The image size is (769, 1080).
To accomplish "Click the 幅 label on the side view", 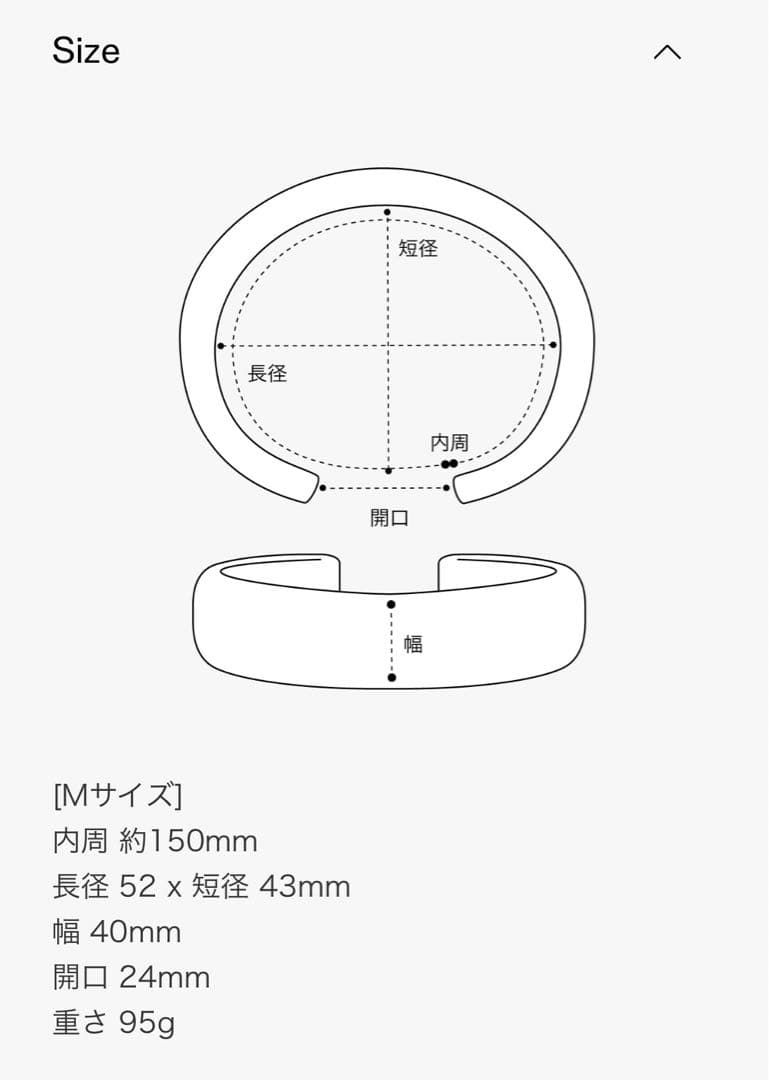I will 414,641.
